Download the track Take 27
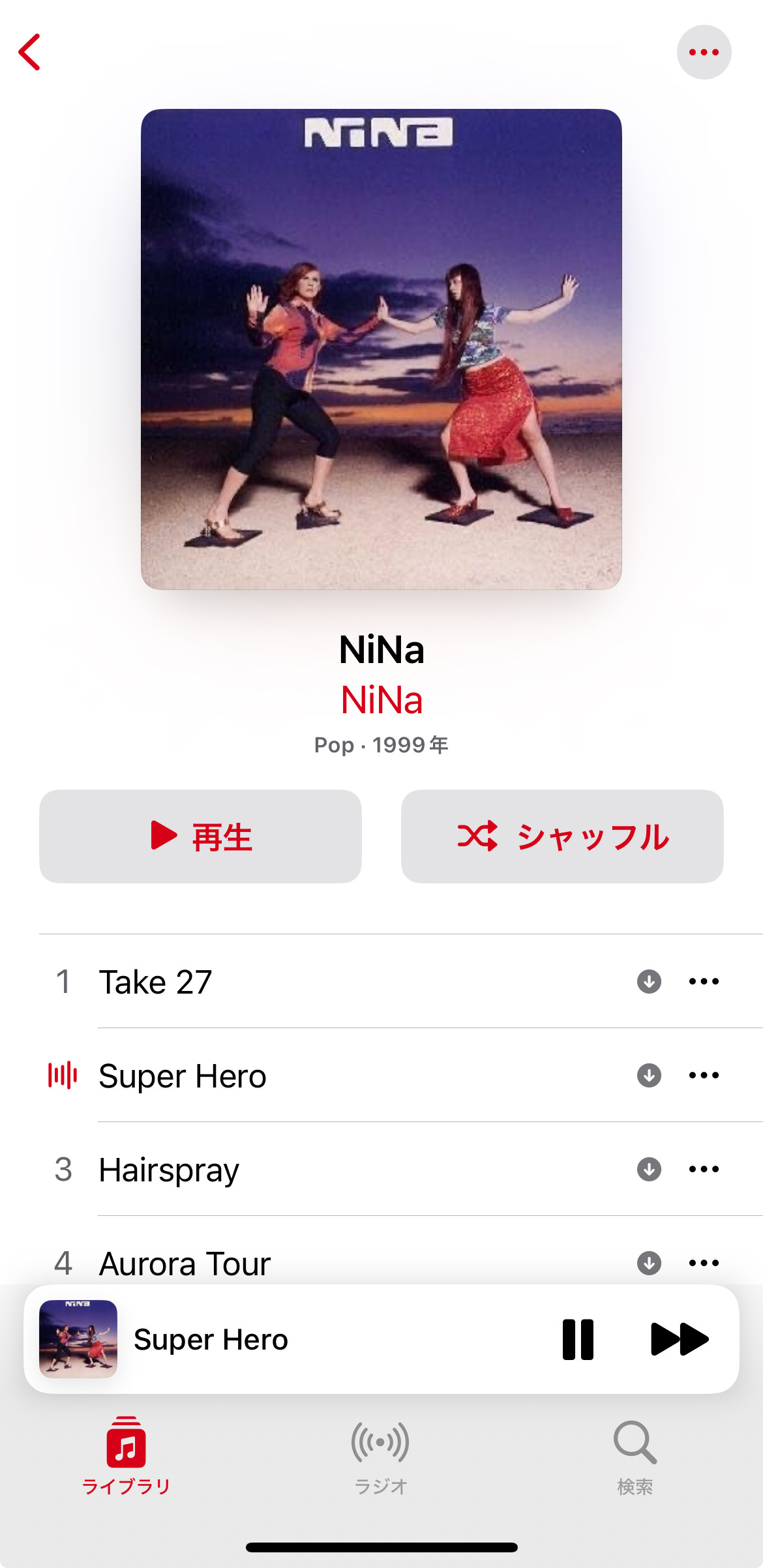 (x=649, y=981)
